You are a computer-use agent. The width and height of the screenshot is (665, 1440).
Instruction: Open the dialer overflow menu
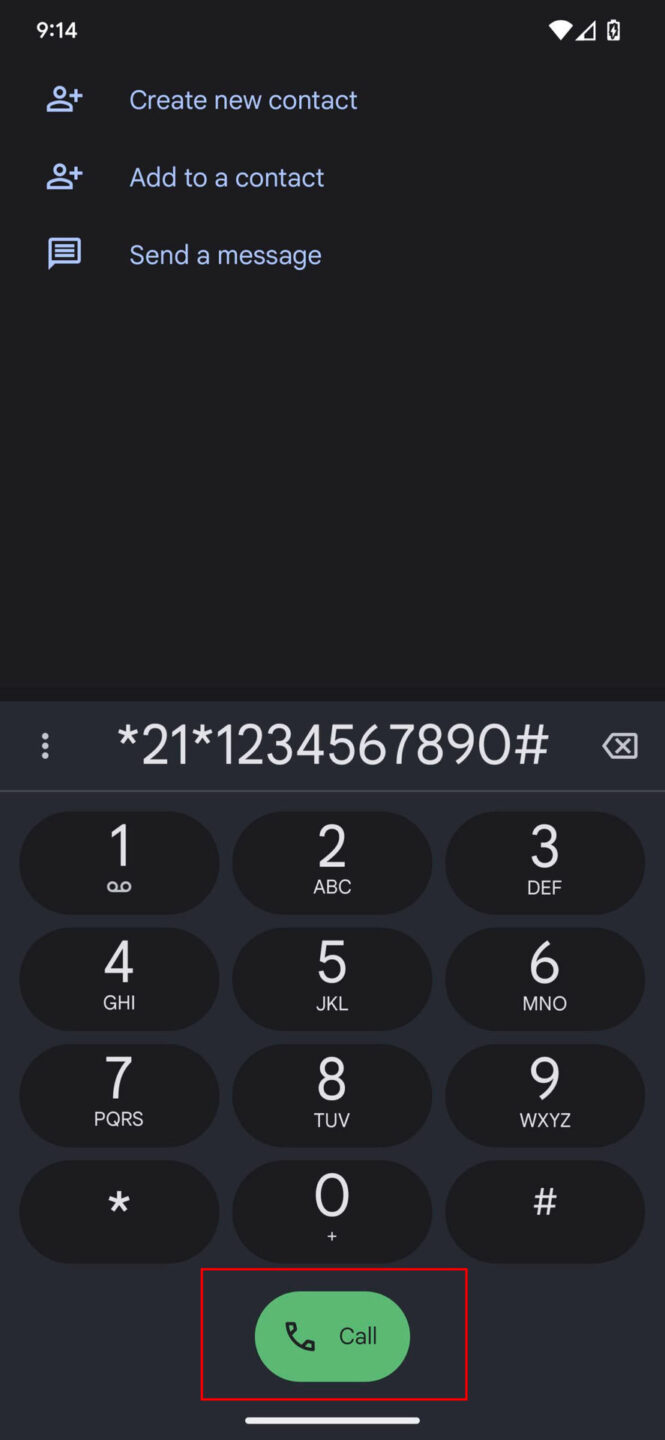(x=45, y=746)
